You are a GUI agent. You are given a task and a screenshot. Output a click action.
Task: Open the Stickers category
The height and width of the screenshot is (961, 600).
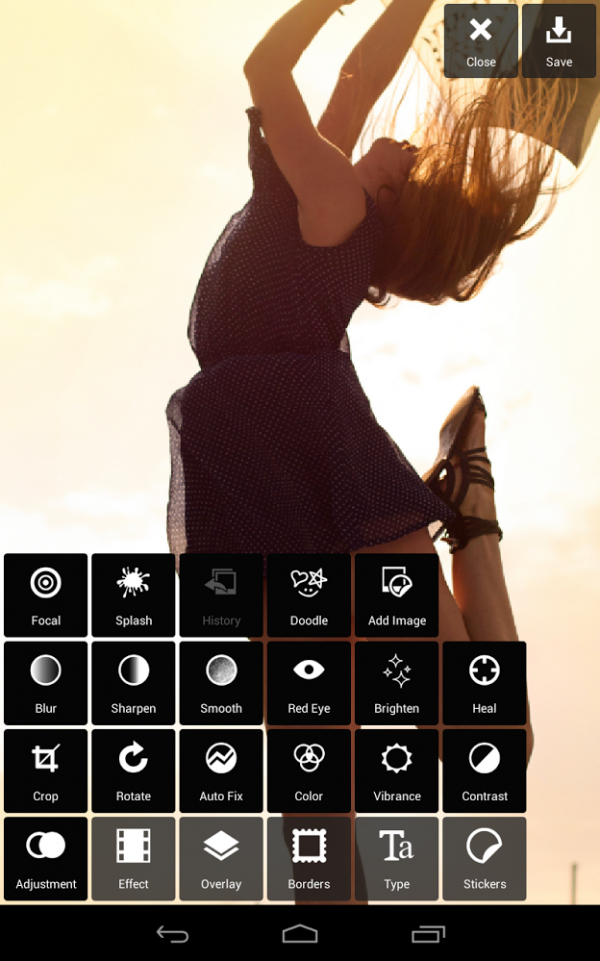484,859
